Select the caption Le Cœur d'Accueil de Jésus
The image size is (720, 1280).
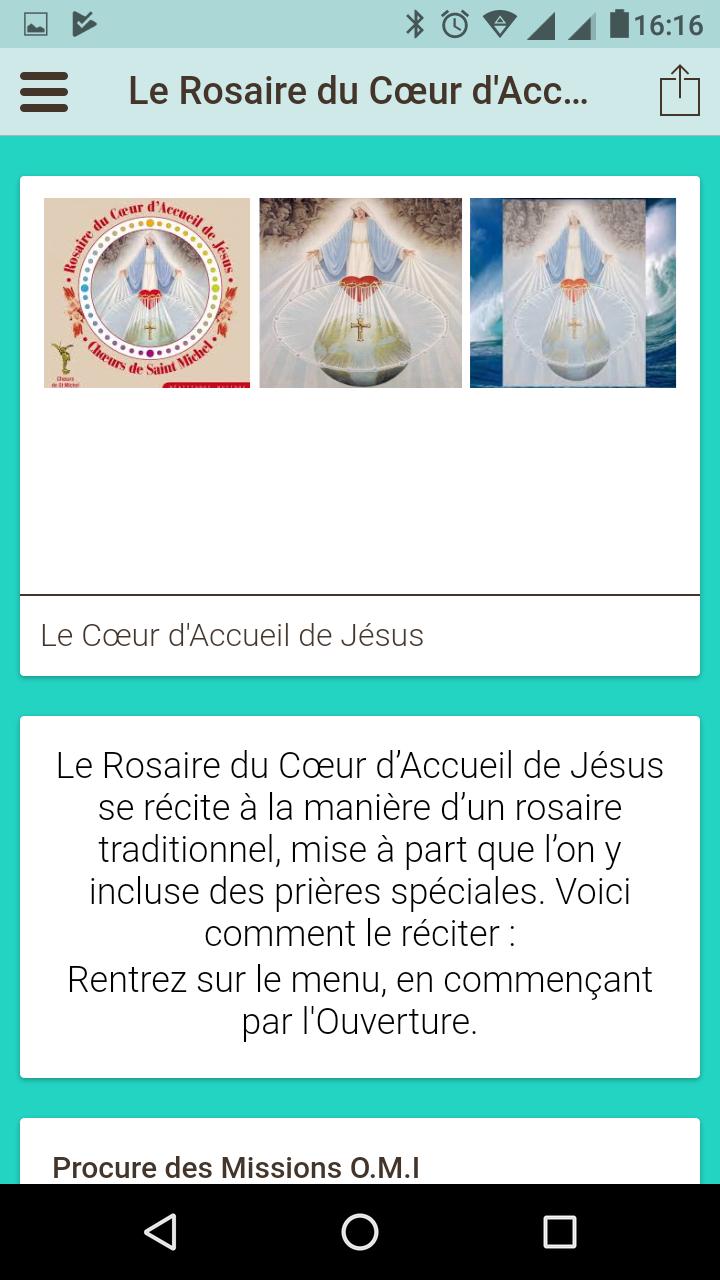[231, 635]
